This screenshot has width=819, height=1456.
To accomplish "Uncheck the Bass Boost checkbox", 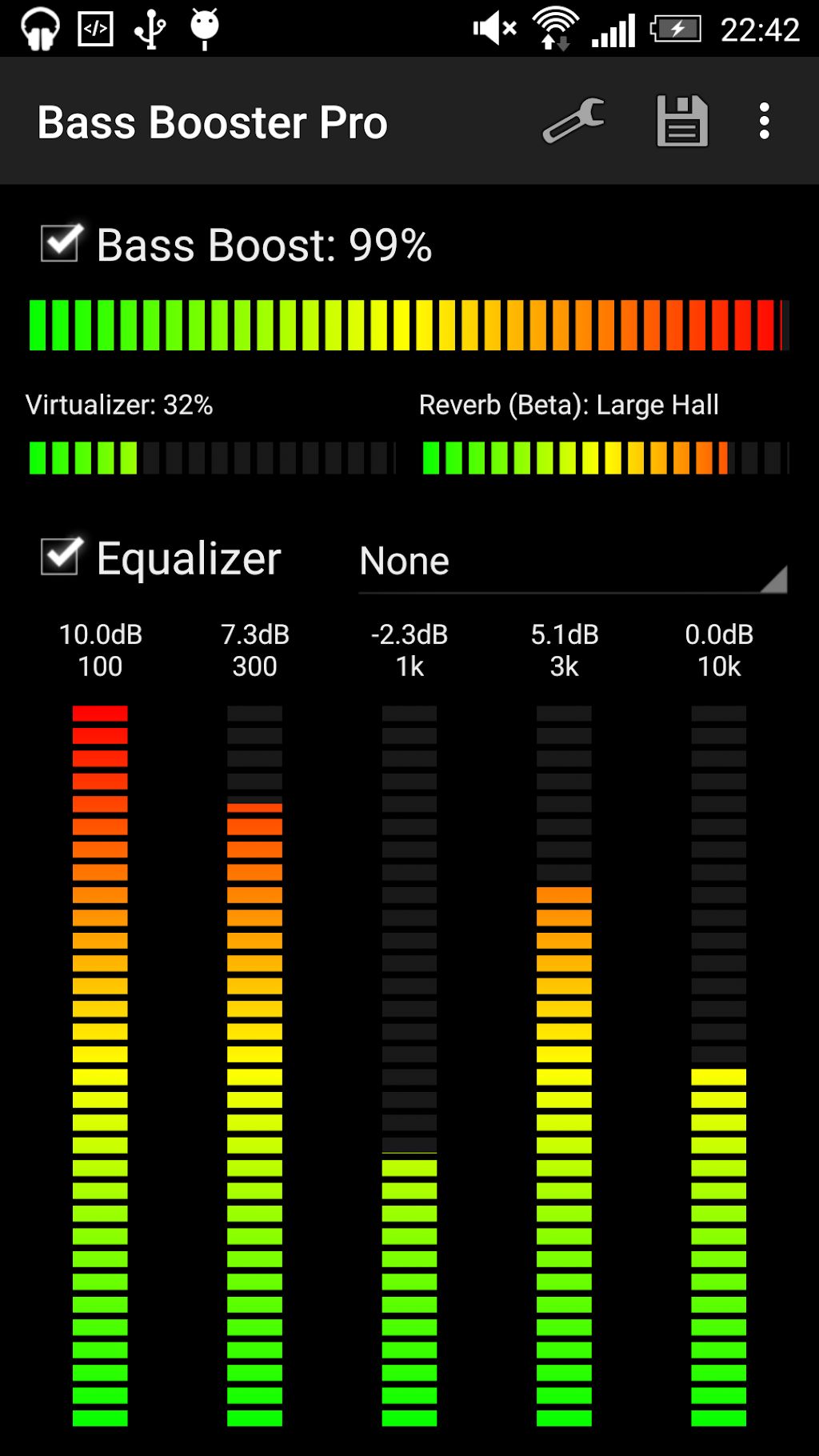I will (62, 242).
